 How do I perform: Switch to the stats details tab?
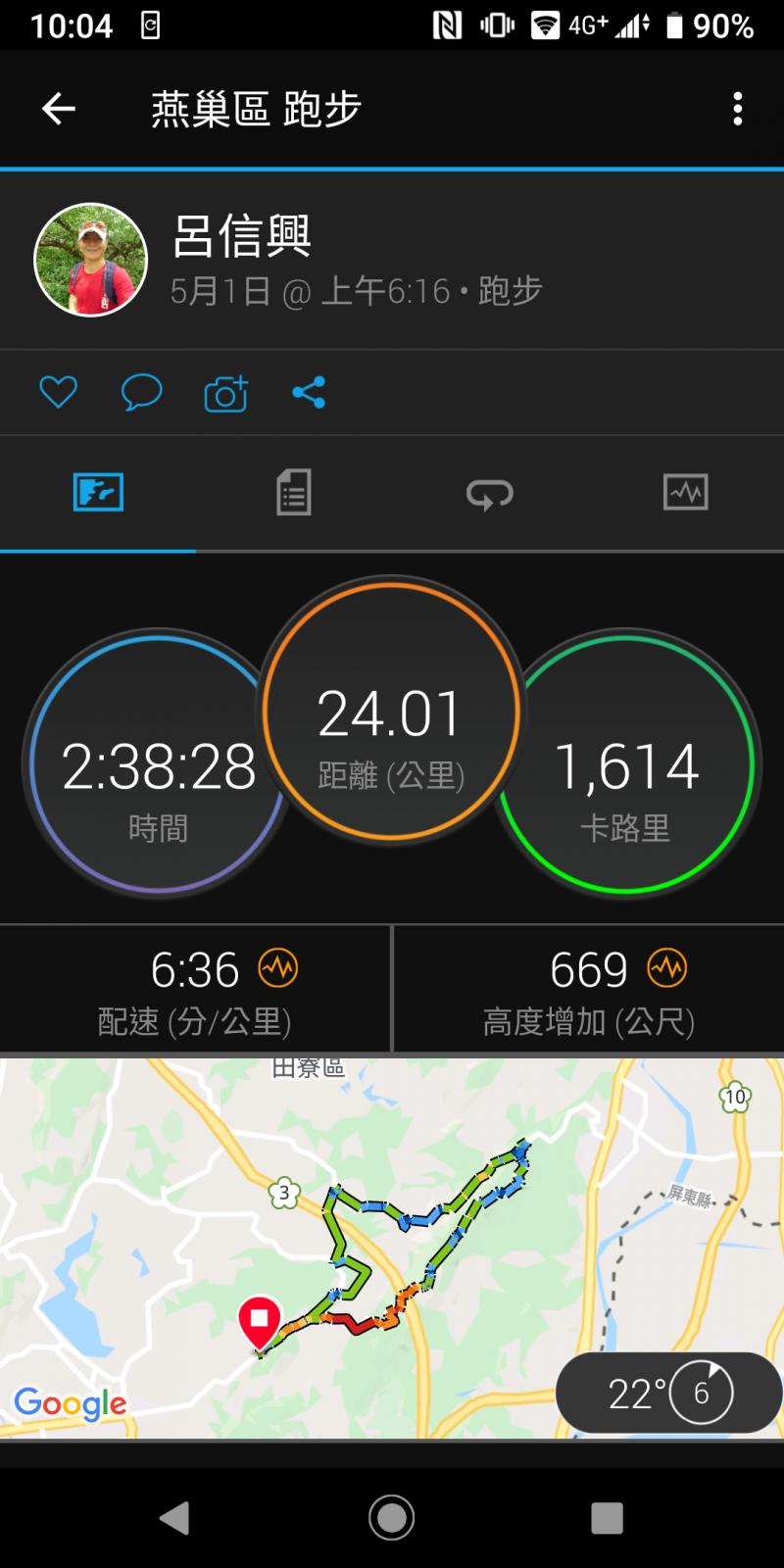click(293, 492)
